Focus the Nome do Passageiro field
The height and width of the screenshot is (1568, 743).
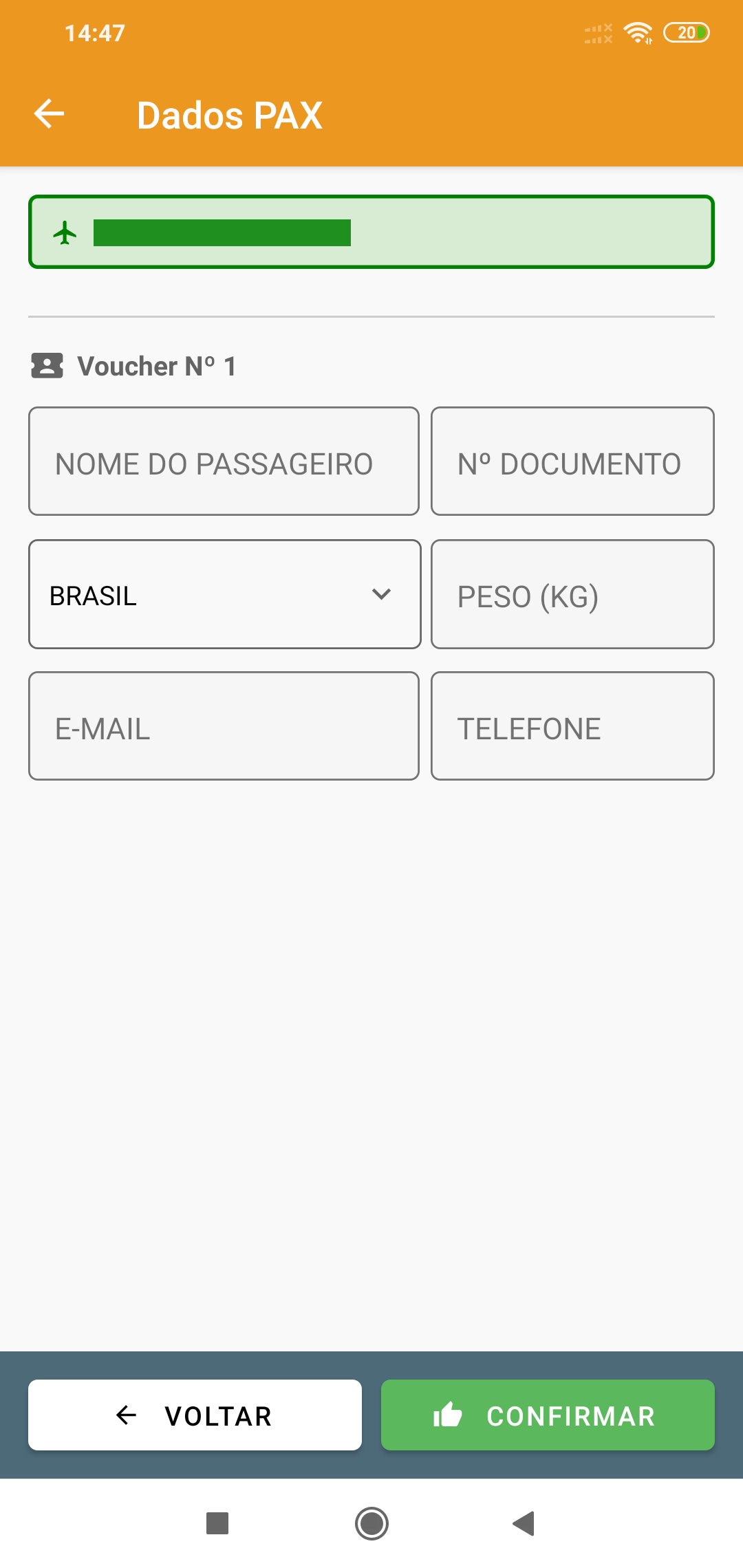(x=224, y=461)
